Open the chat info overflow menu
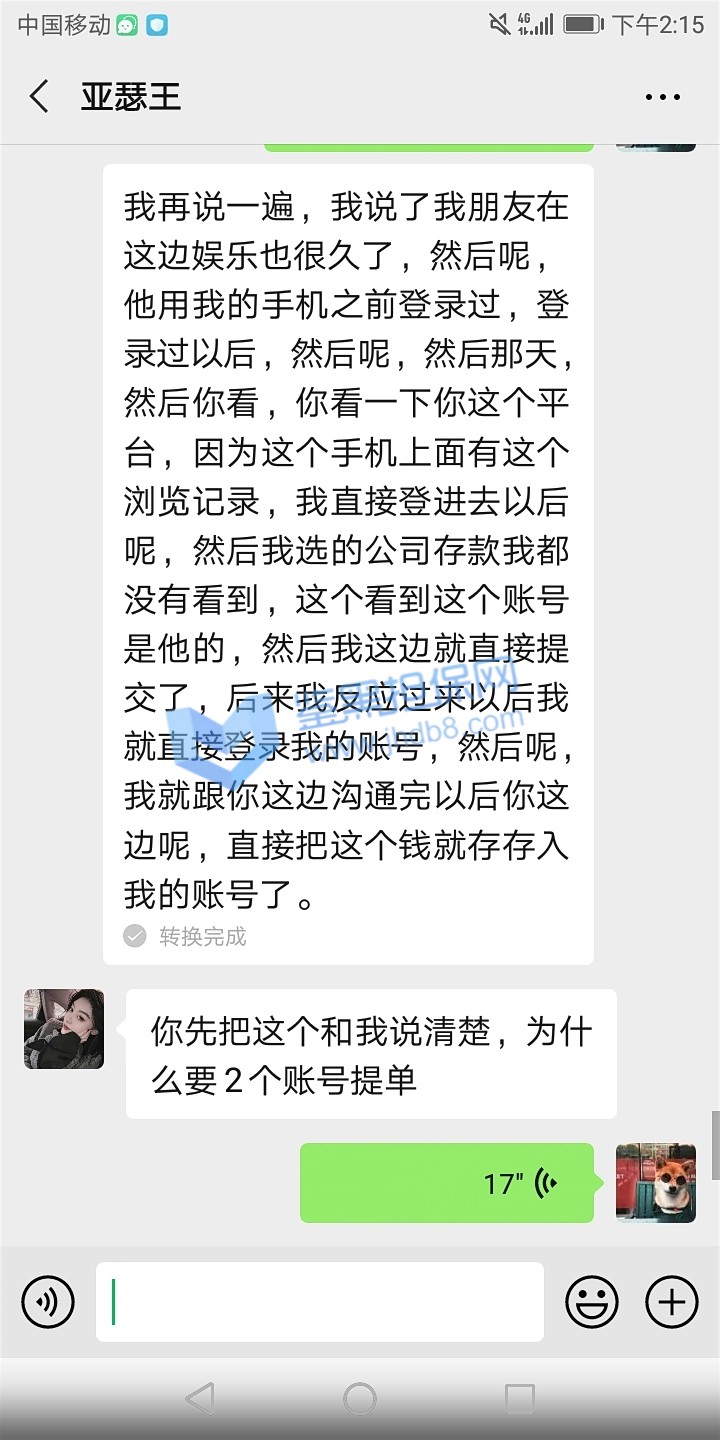The image size is (720, 1440). tap(662, 97)
